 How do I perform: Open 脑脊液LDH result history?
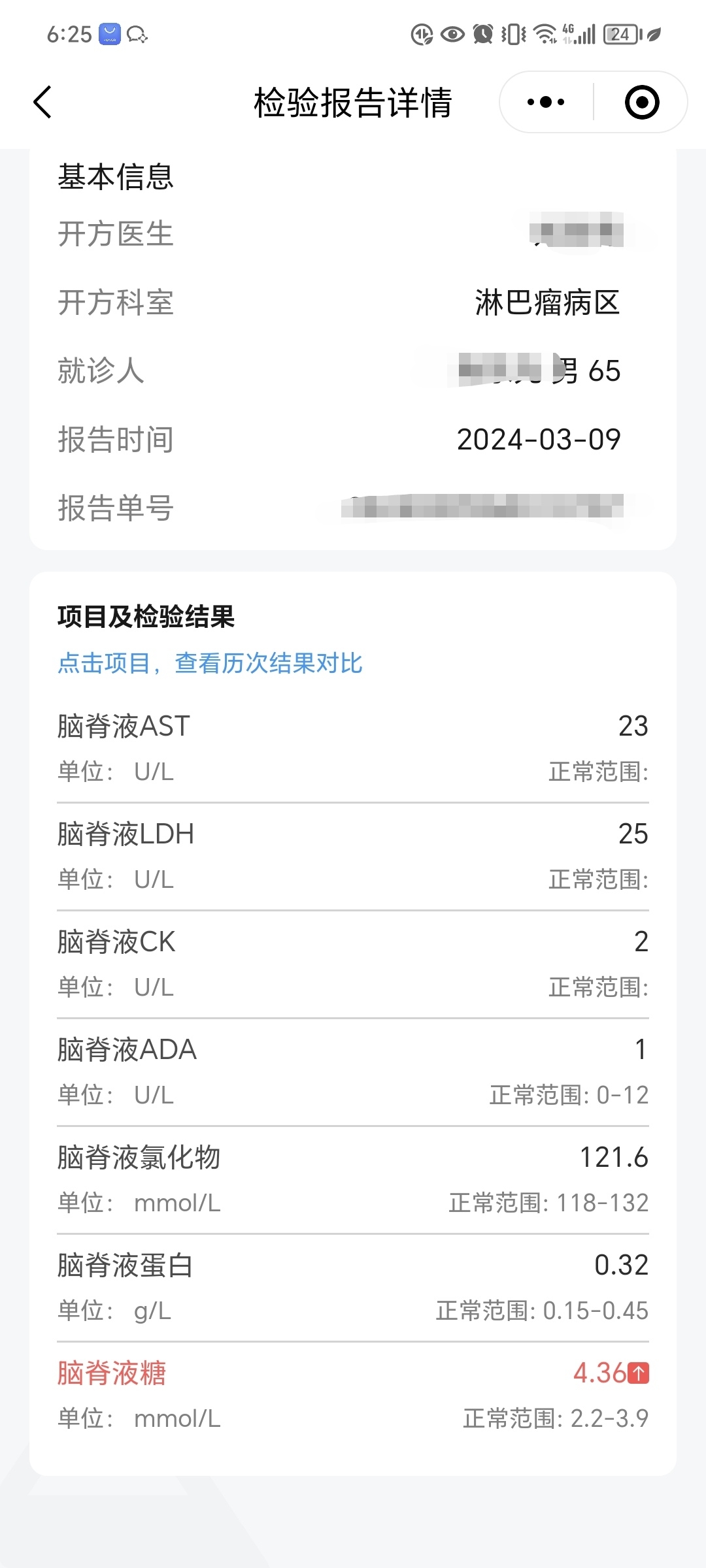click(352, 855)
